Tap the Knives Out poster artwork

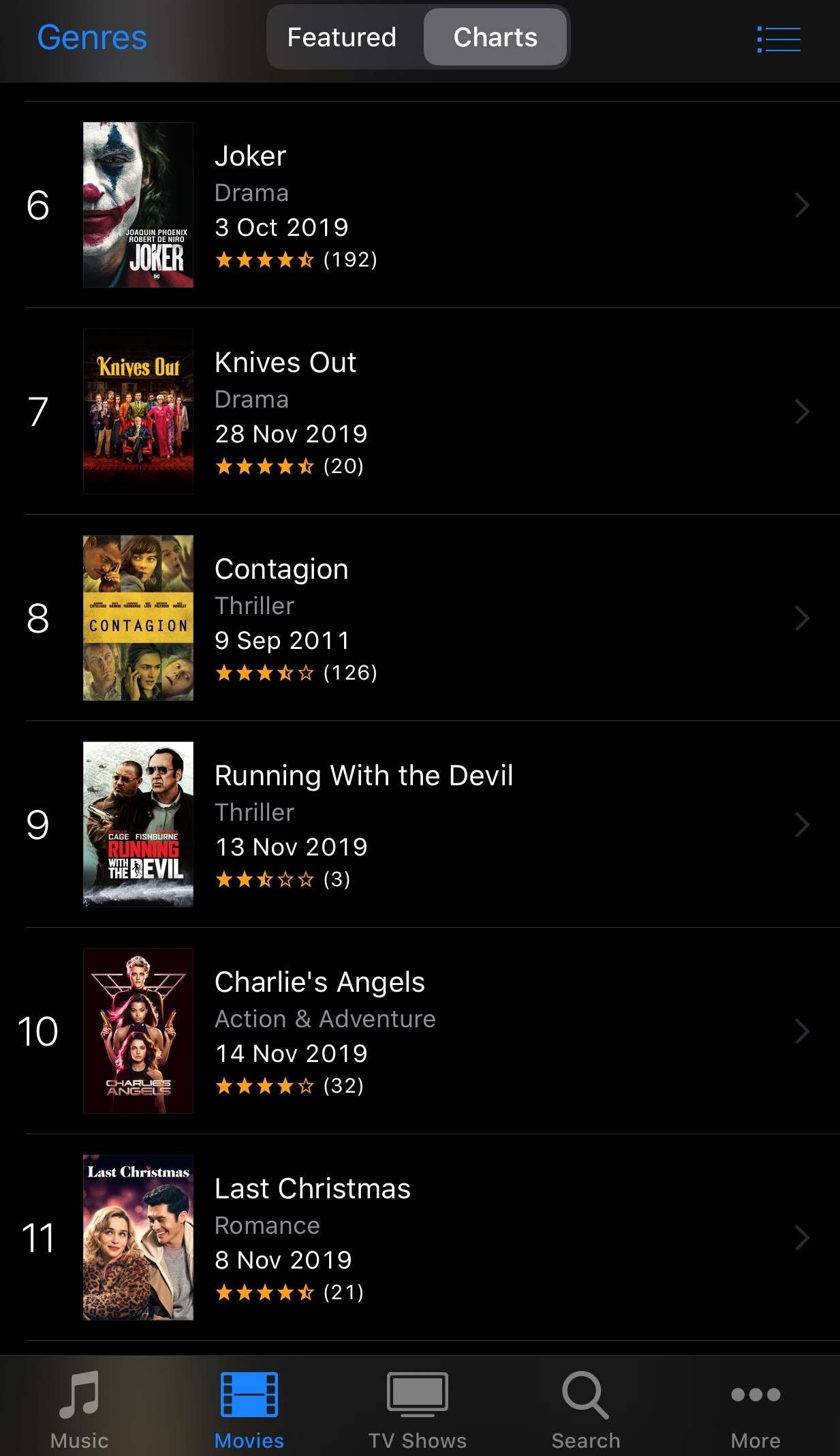point(137,411)
